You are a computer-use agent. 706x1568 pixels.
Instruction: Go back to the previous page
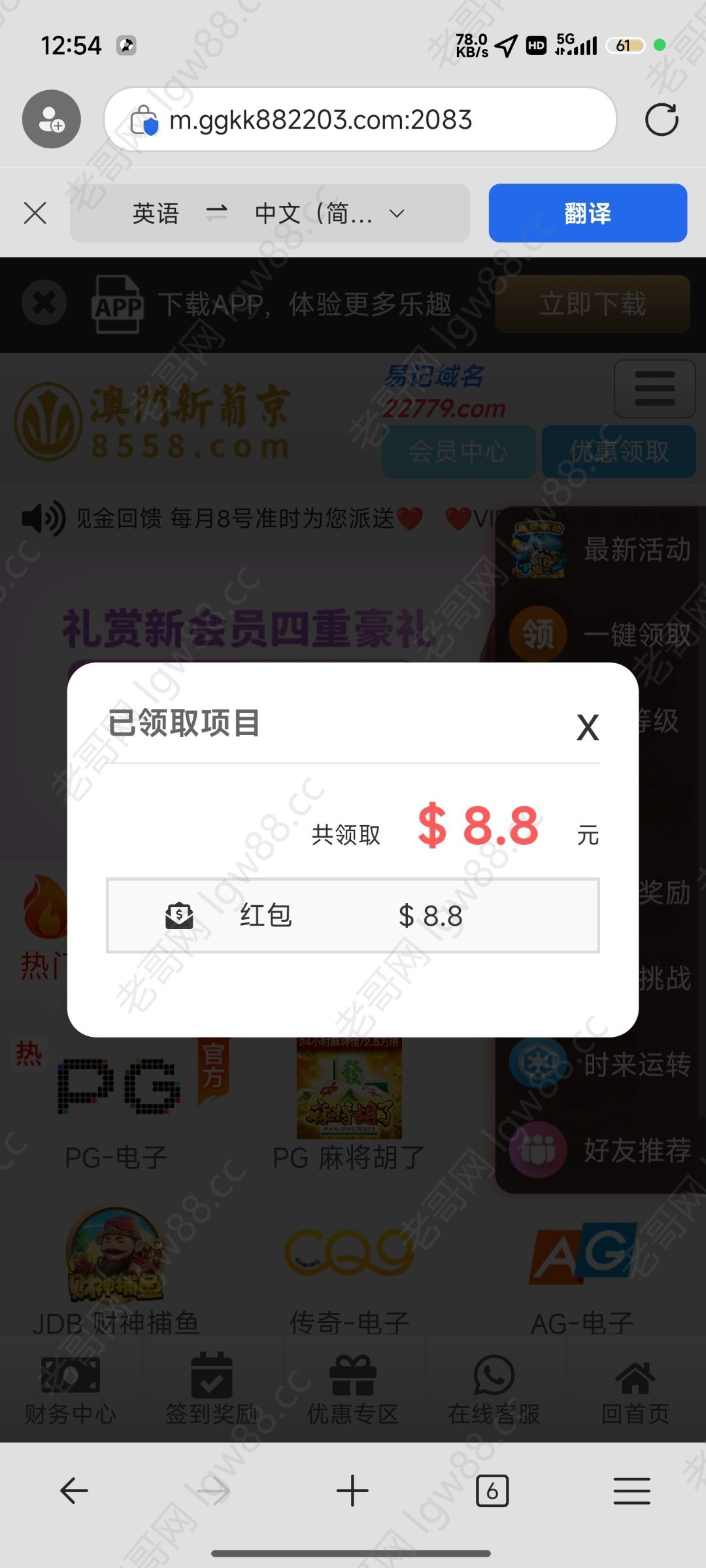tap(74, 1490)
